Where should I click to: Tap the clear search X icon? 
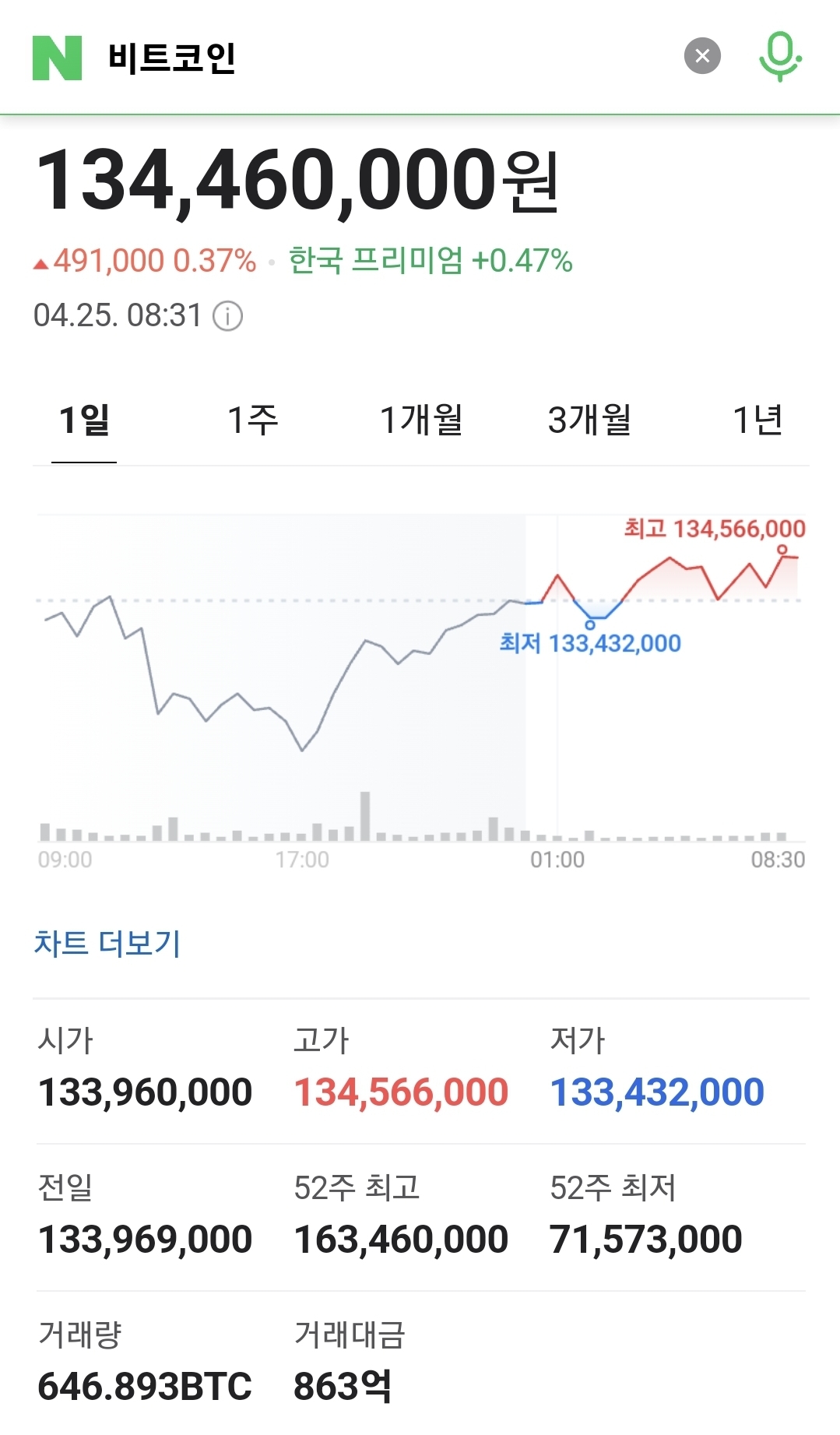click(x=701, y=55)
